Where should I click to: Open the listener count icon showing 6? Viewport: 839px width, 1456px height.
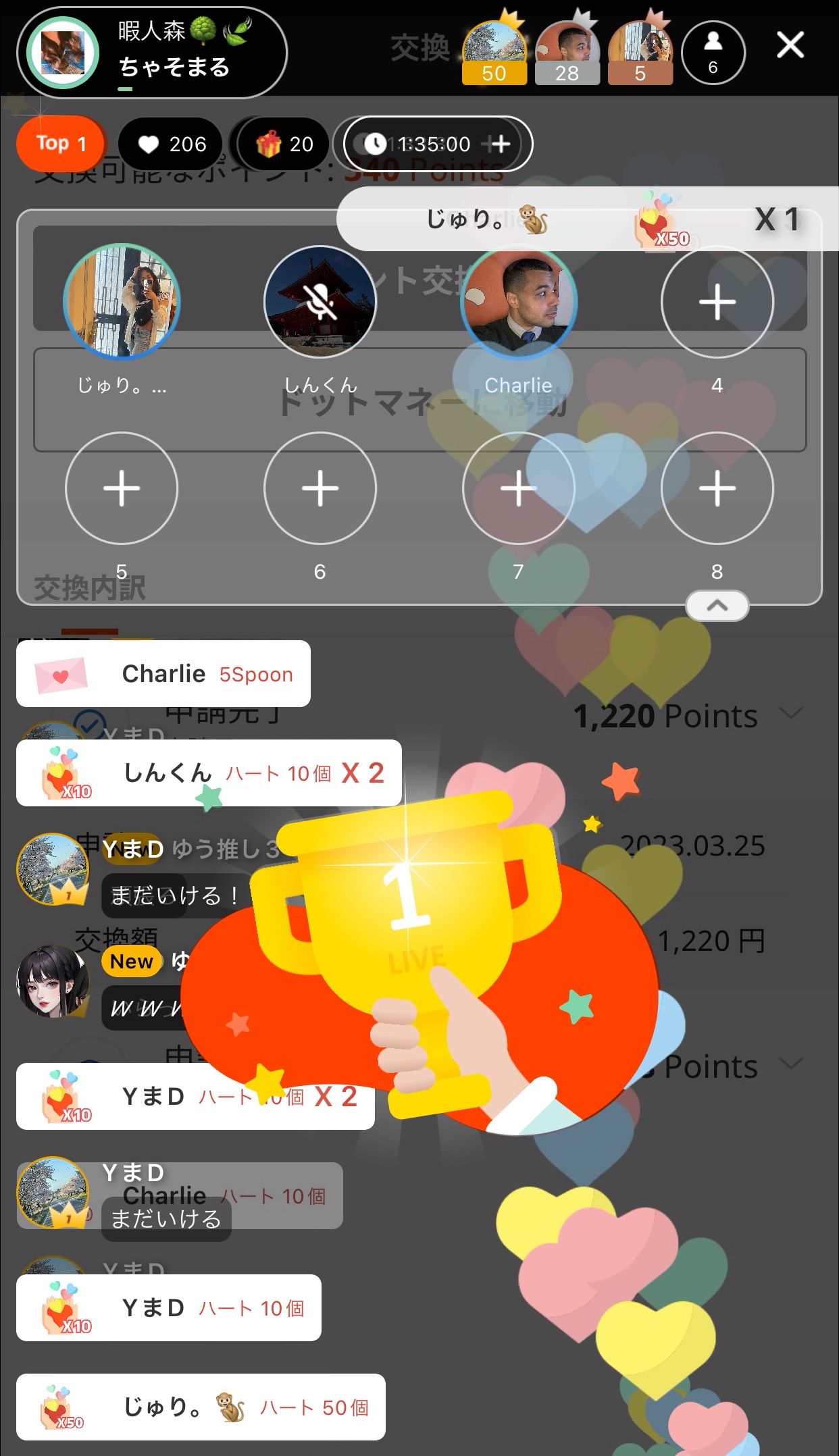pyautogui.click(x=713, y=53)
